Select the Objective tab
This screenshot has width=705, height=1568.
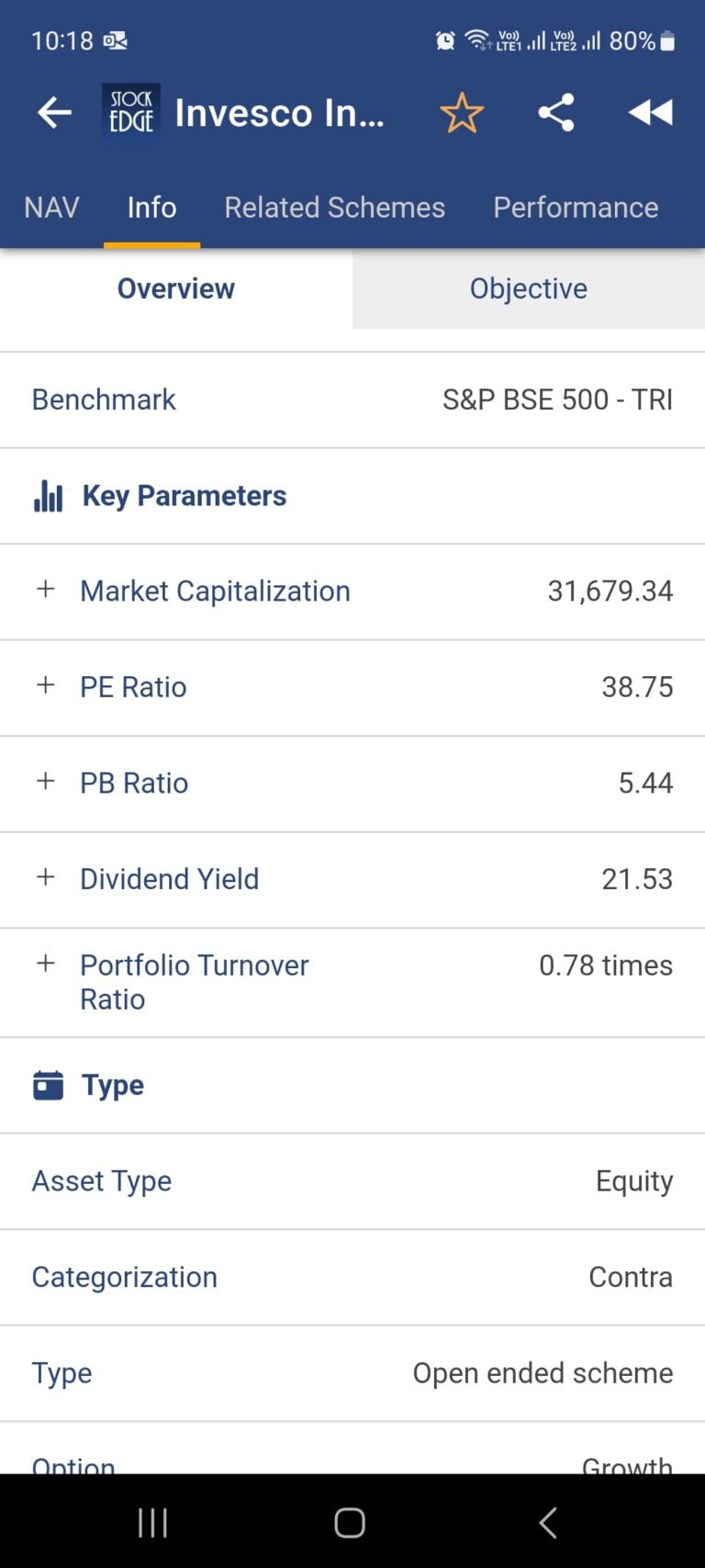tap(528, 288)
